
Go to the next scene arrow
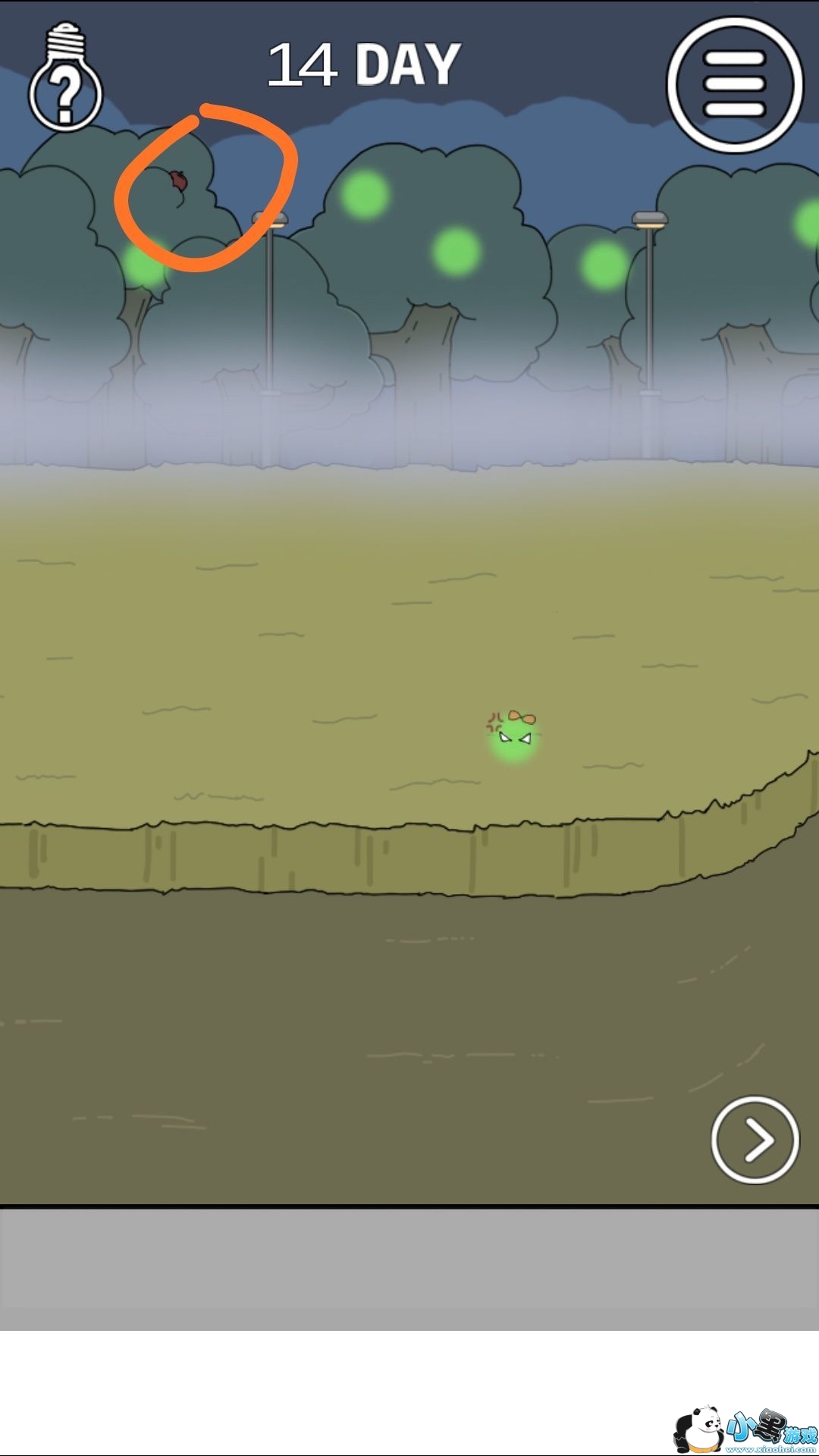coord(755,1139)
